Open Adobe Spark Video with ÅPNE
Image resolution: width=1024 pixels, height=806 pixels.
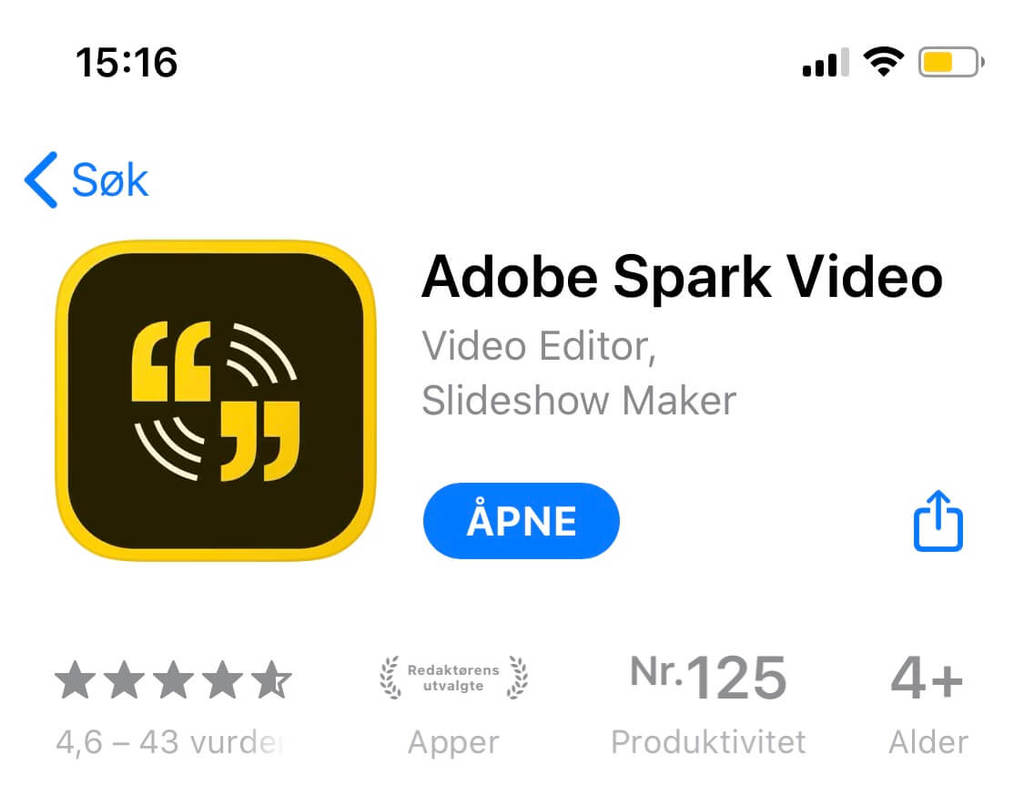click(x=521, y=521)
